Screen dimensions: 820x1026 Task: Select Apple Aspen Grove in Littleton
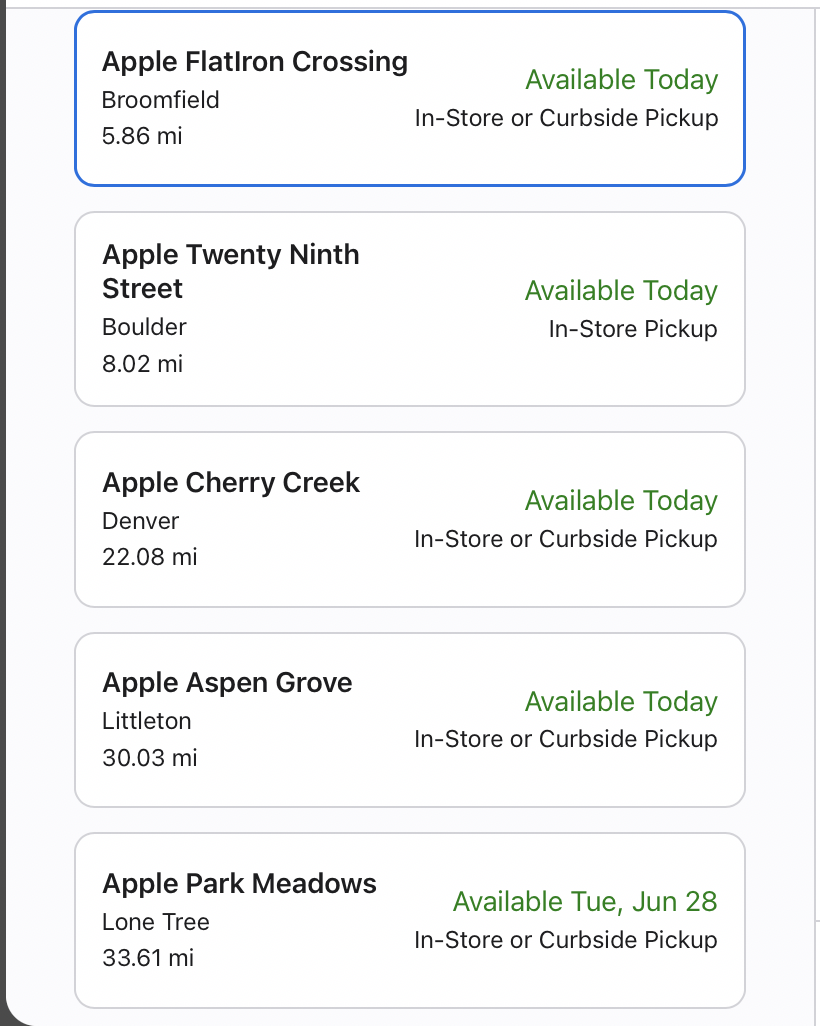409,720
